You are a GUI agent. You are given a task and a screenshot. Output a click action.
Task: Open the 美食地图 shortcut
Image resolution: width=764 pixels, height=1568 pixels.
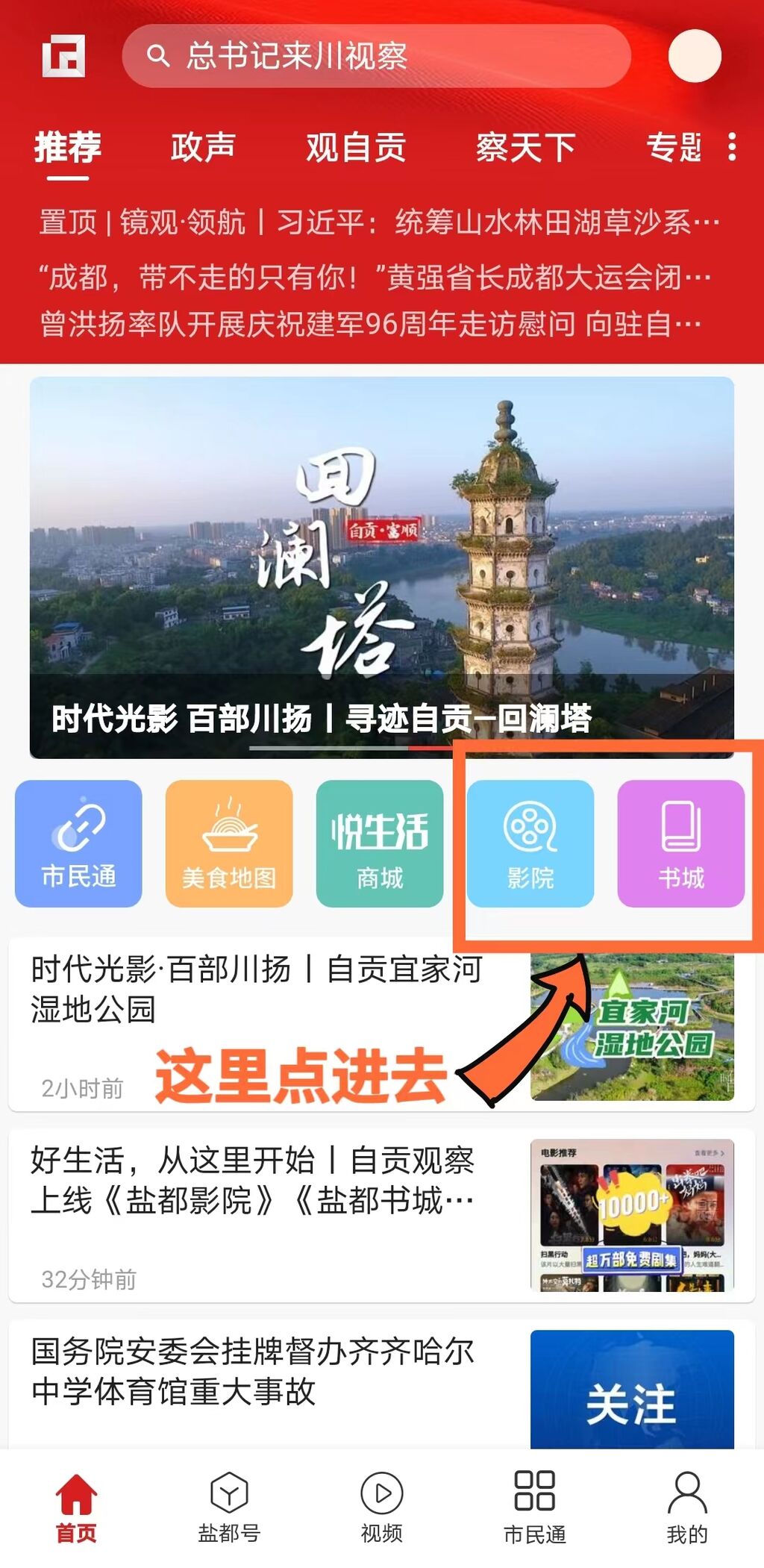(229, 843)
